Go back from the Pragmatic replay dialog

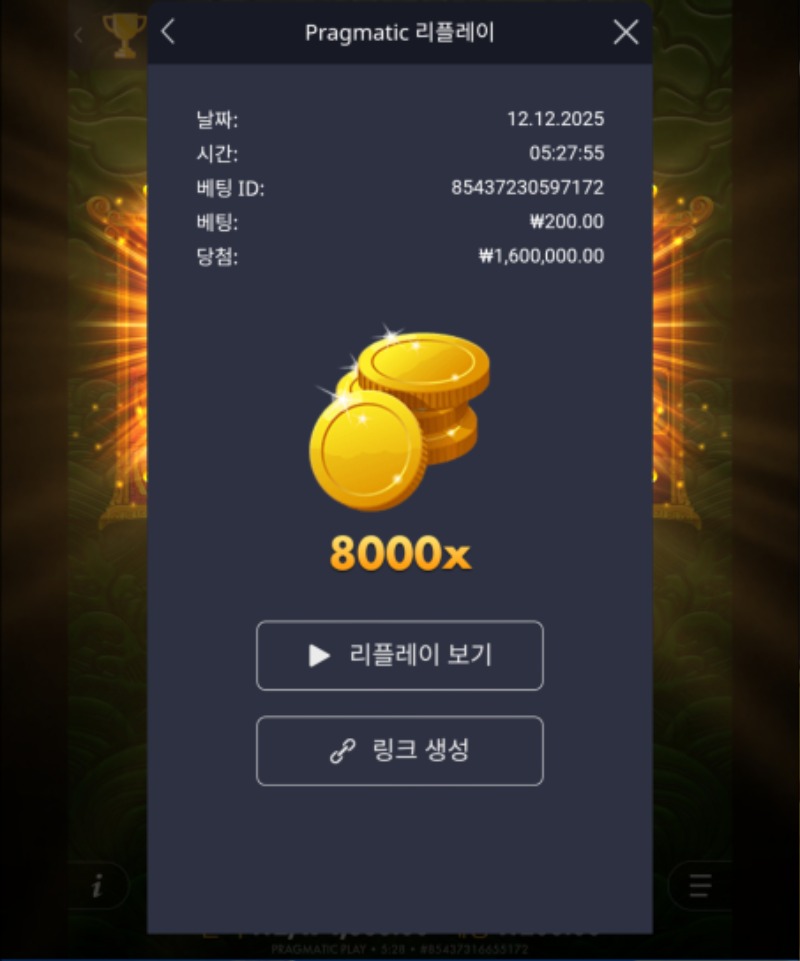(x=168, y=32)
